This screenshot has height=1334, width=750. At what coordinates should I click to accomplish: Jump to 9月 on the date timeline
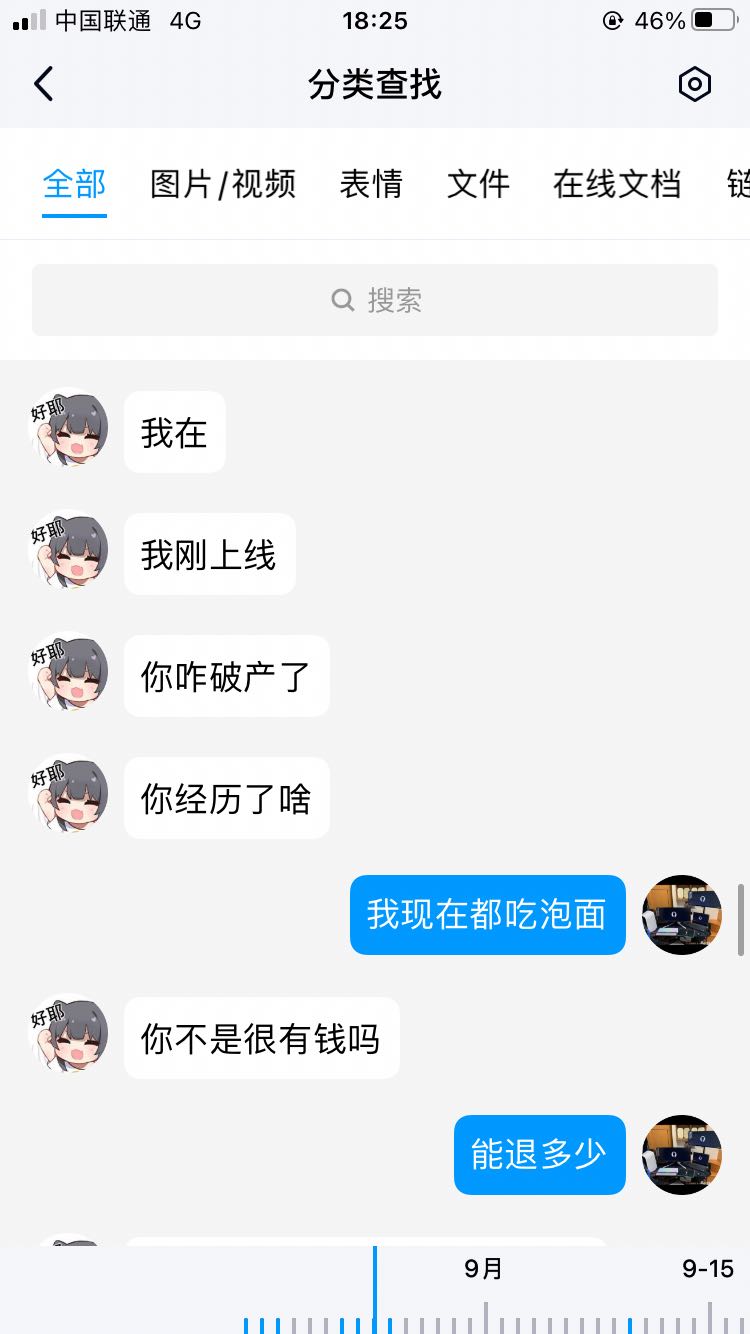(484, 1268)
